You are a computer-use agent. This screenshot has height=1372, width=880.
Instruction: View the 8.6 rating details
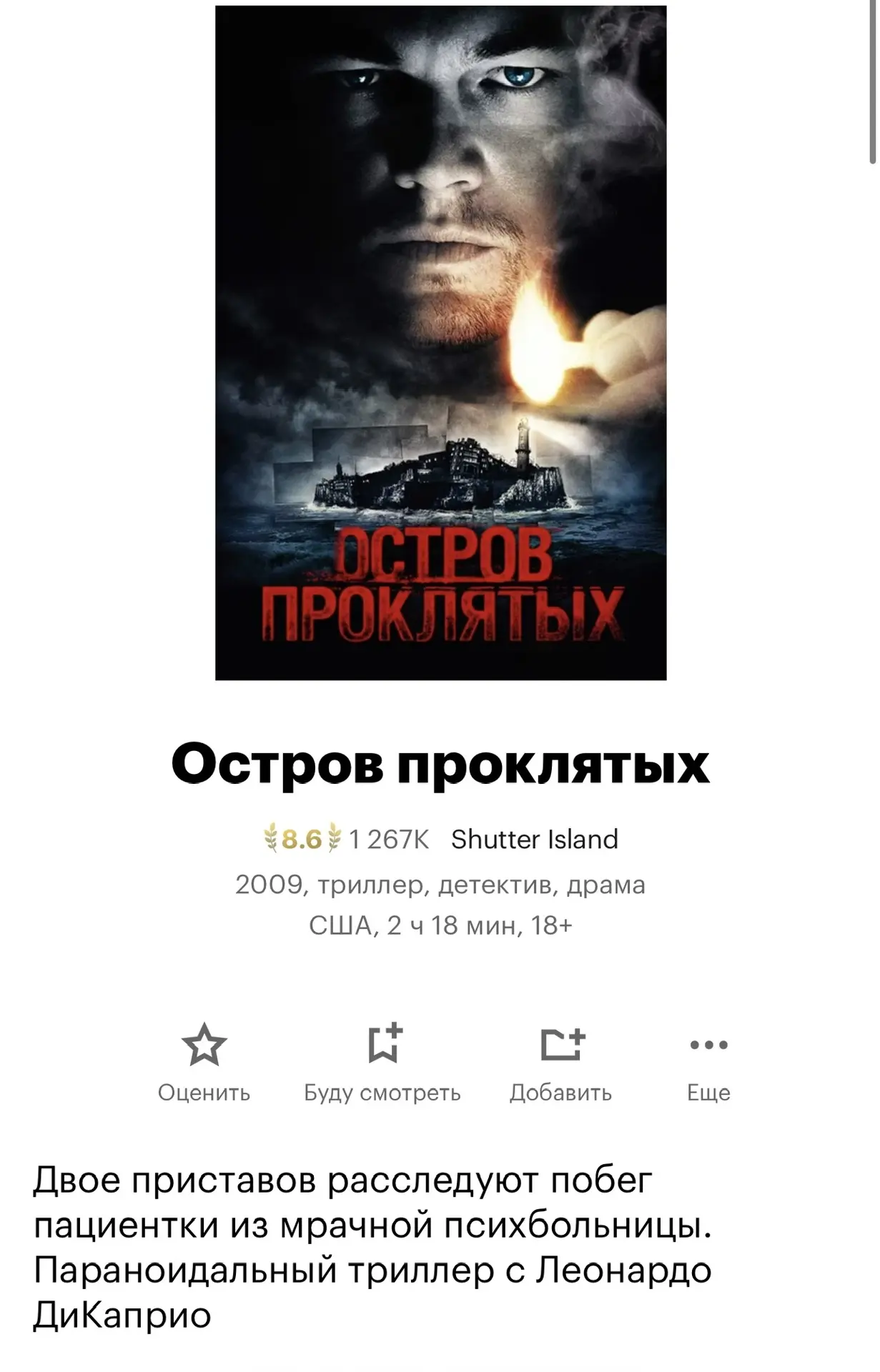pos(302,839)
